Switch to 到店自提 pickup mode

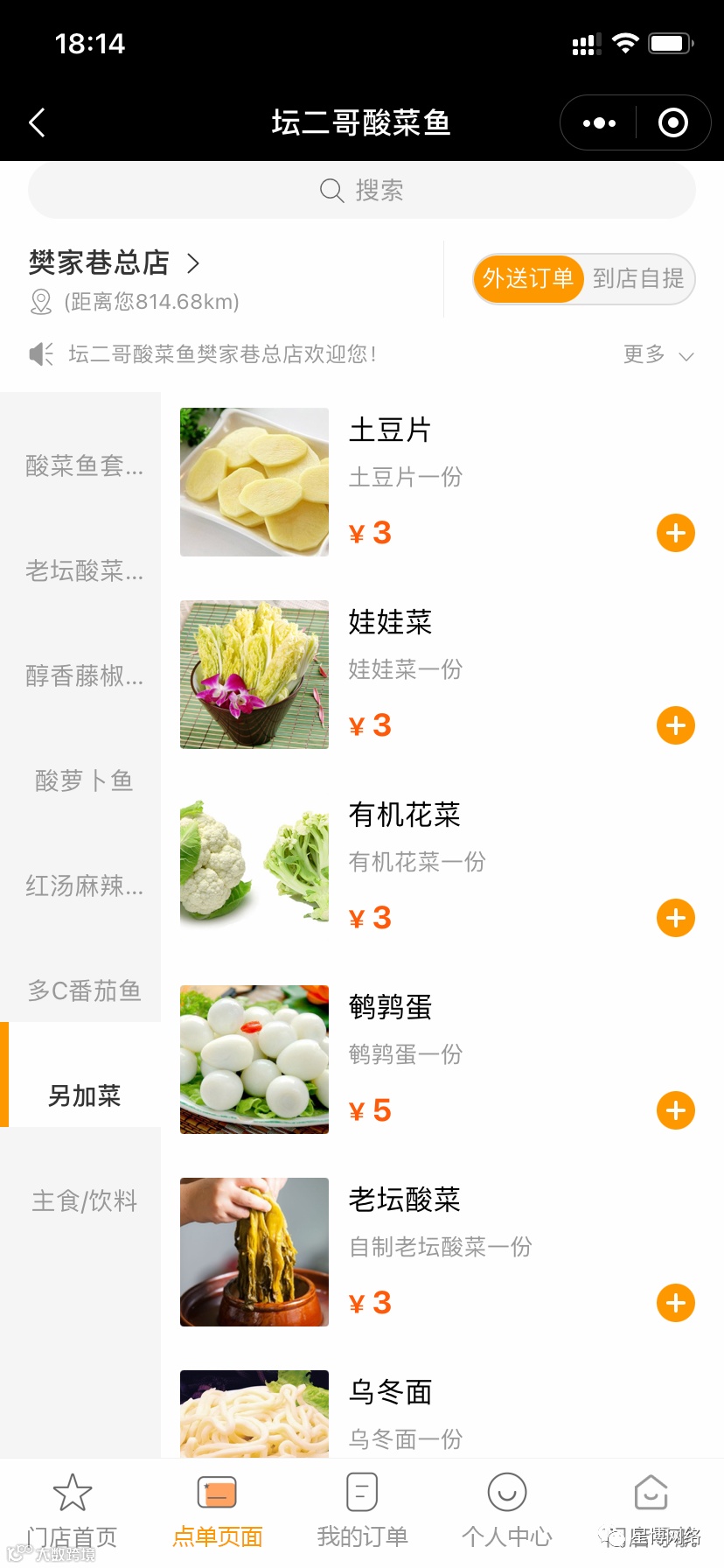coord(638,279)
